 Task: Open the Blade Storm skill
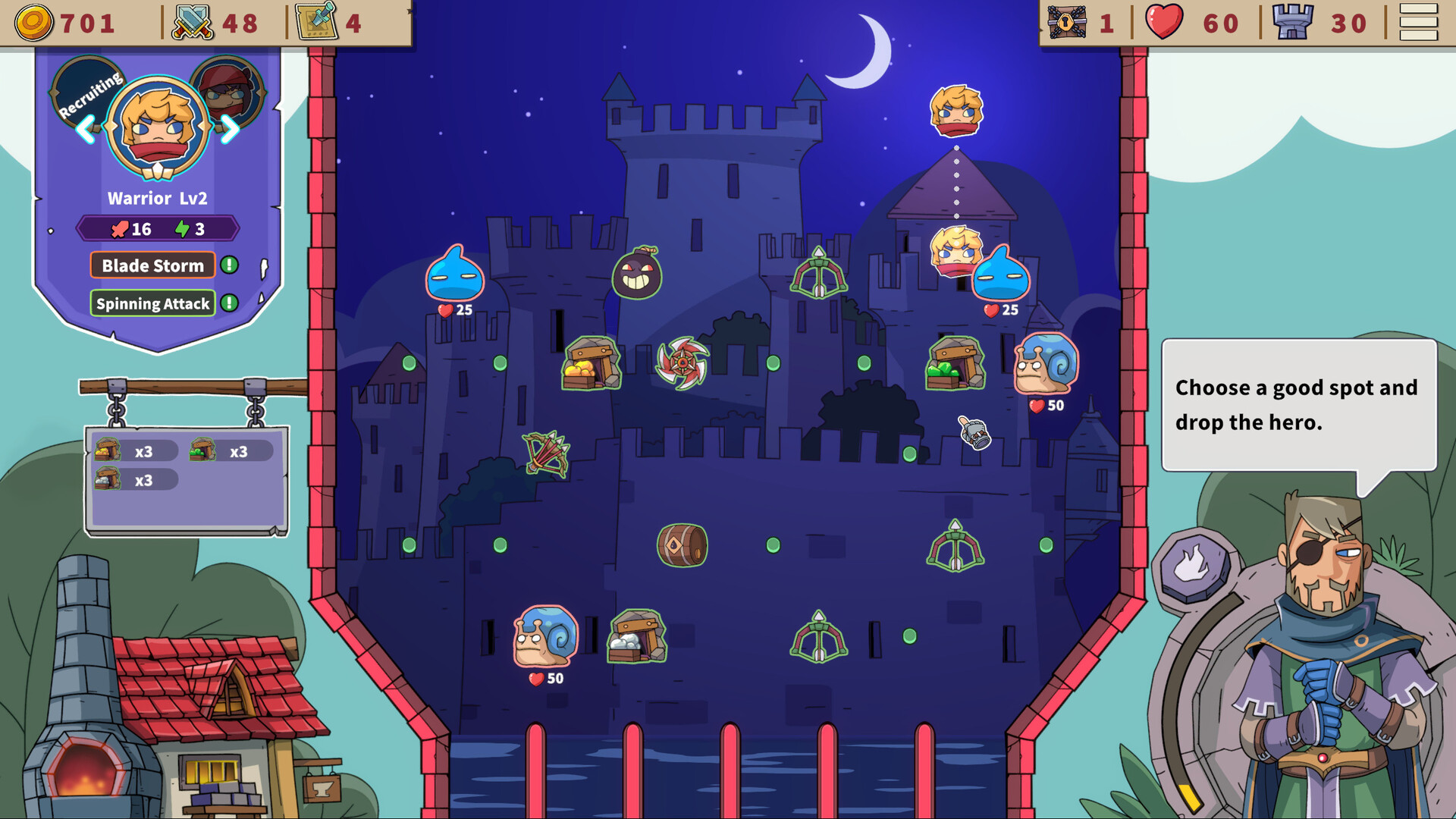click(152, 265)
